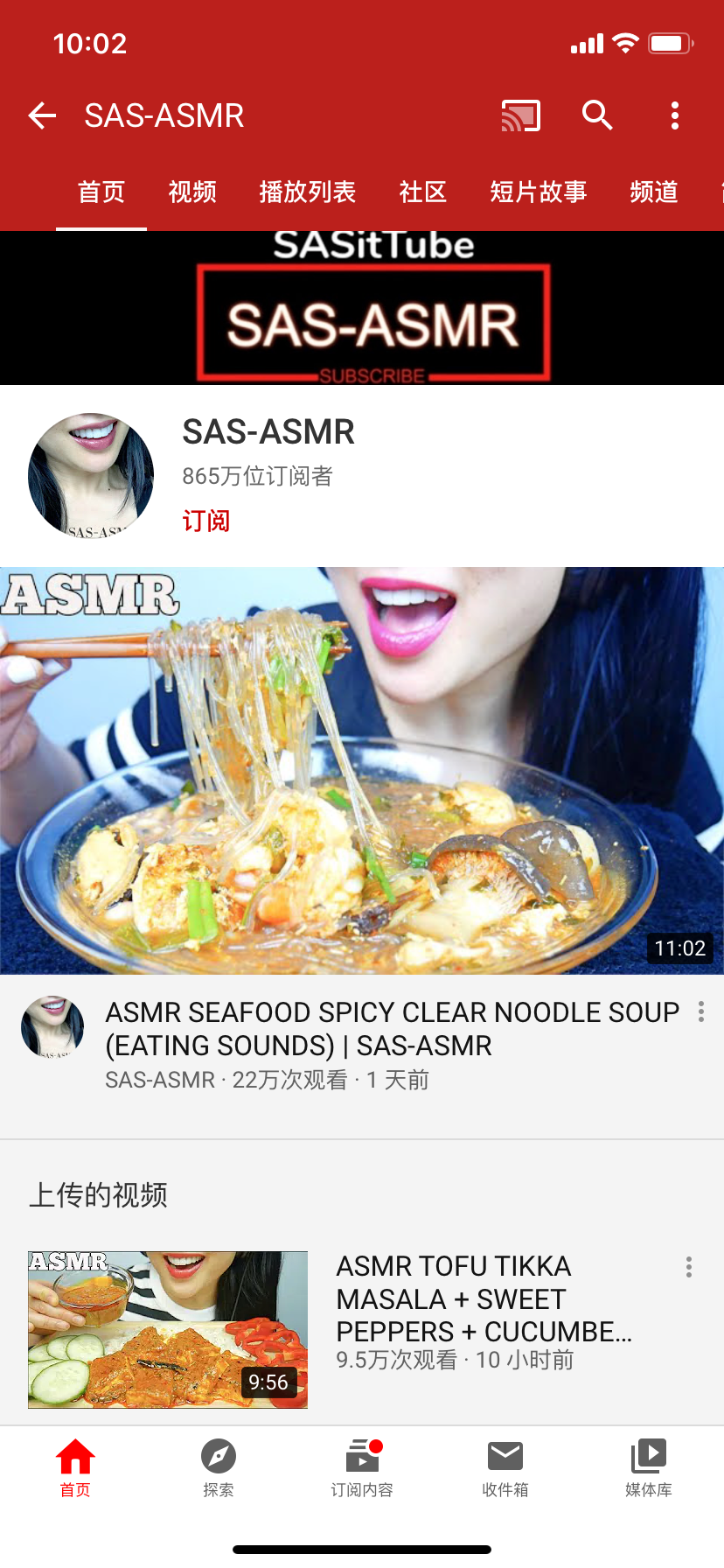Open the 收件箱 bottom tab
The image size is (724, 1568).
[x=505, y=1466]
